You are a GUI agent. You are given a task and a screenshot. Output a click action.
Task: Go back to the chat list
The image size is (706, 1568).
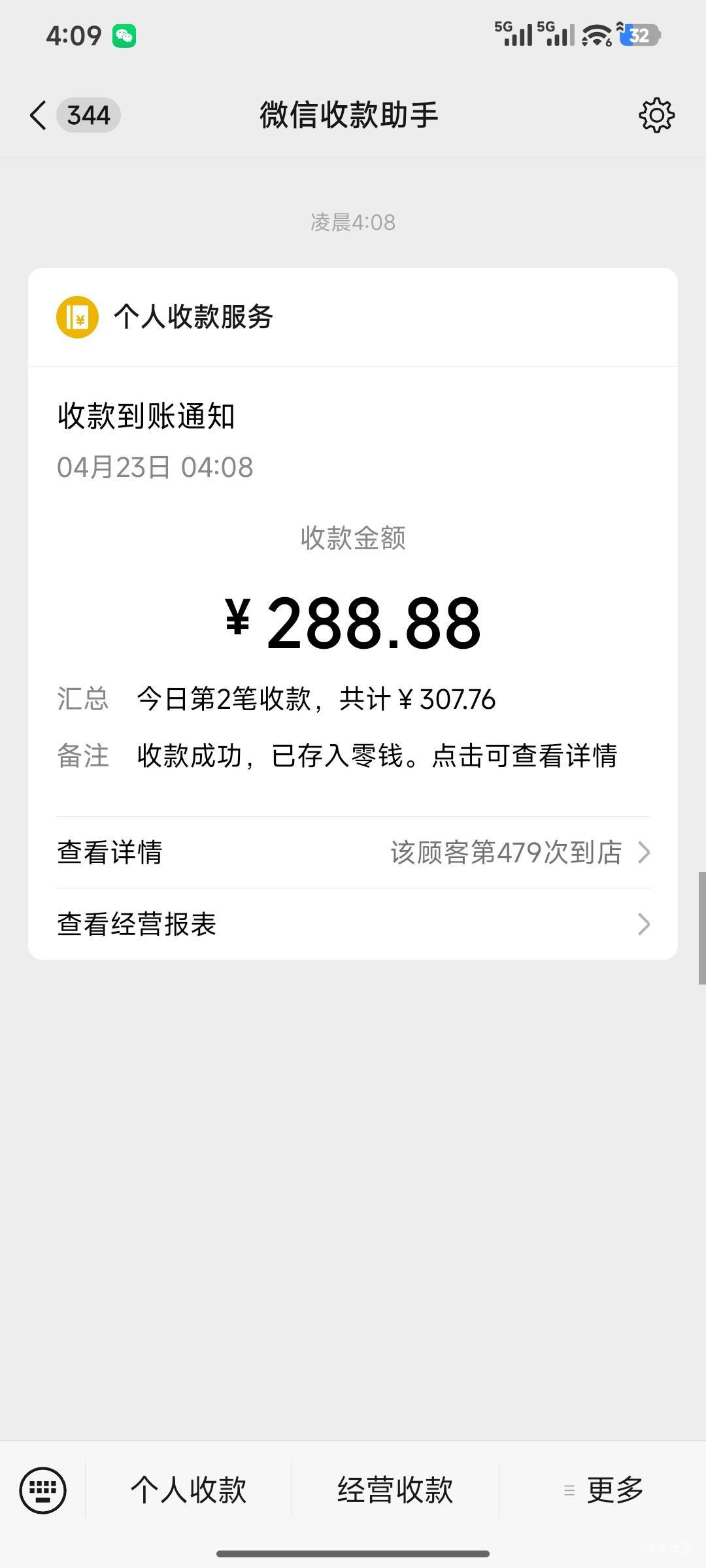[x=39, y=116]
